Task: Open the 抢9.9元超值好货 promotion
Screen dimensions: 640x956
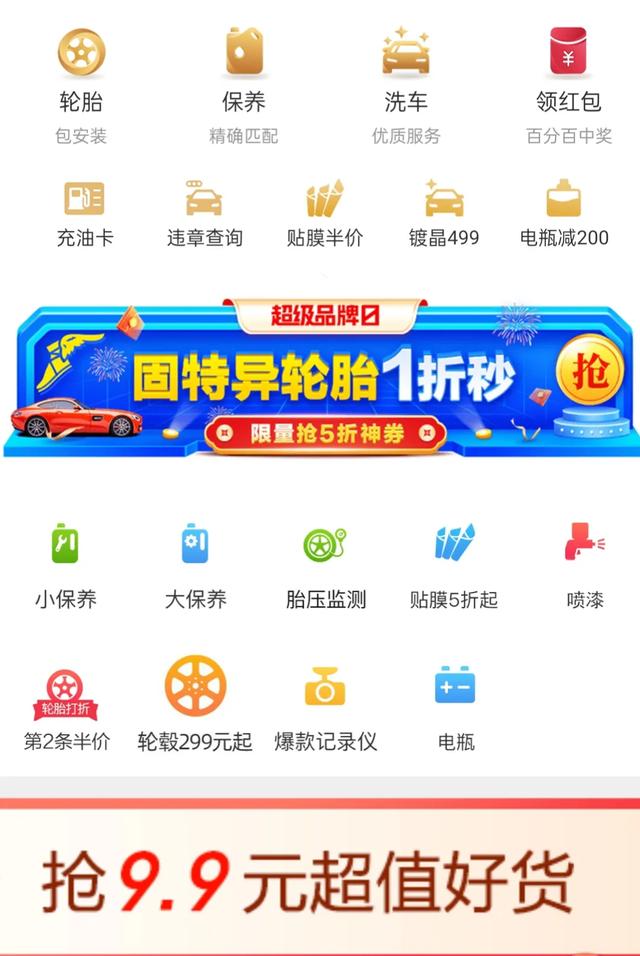Action: [320, 880]
